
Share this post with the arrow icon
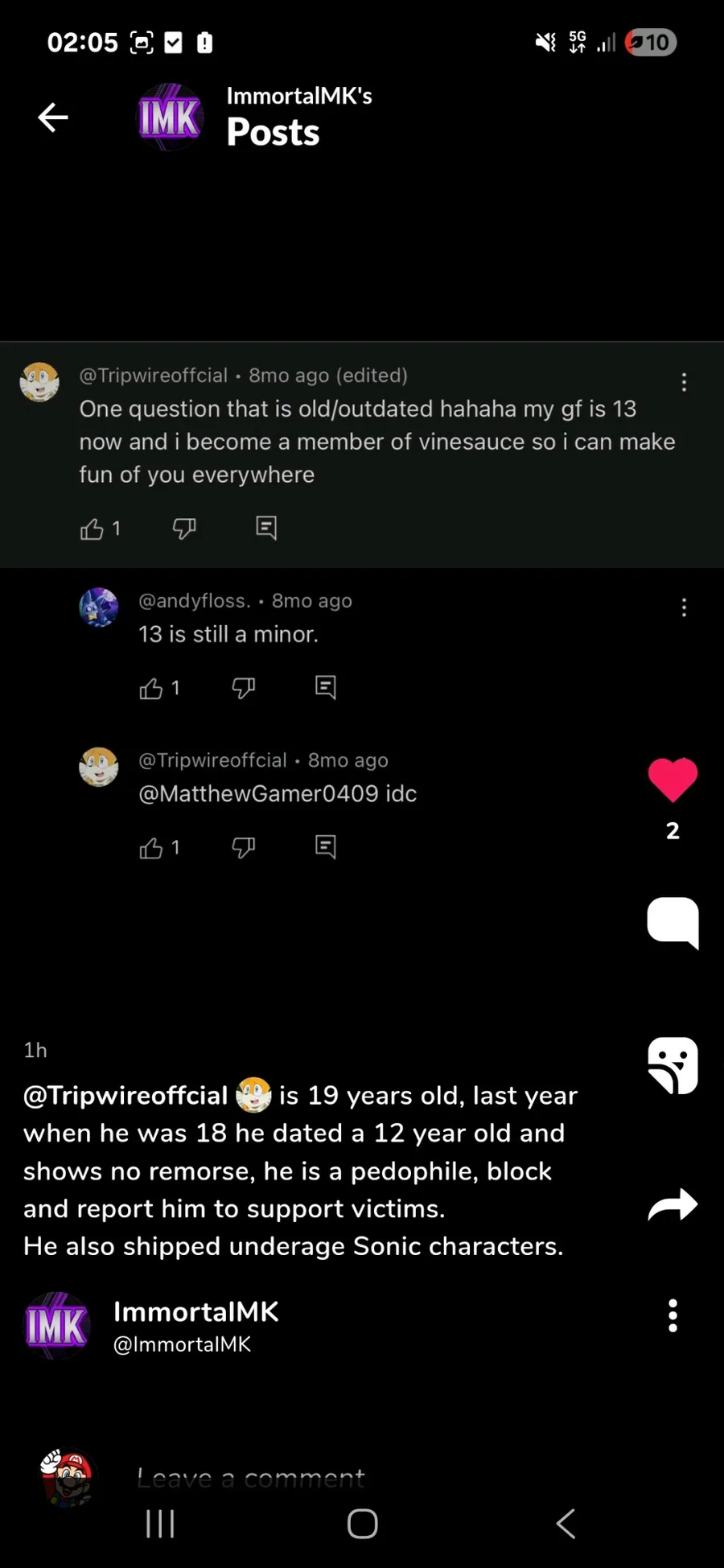pyautogui.click(x=673, y=1204)
